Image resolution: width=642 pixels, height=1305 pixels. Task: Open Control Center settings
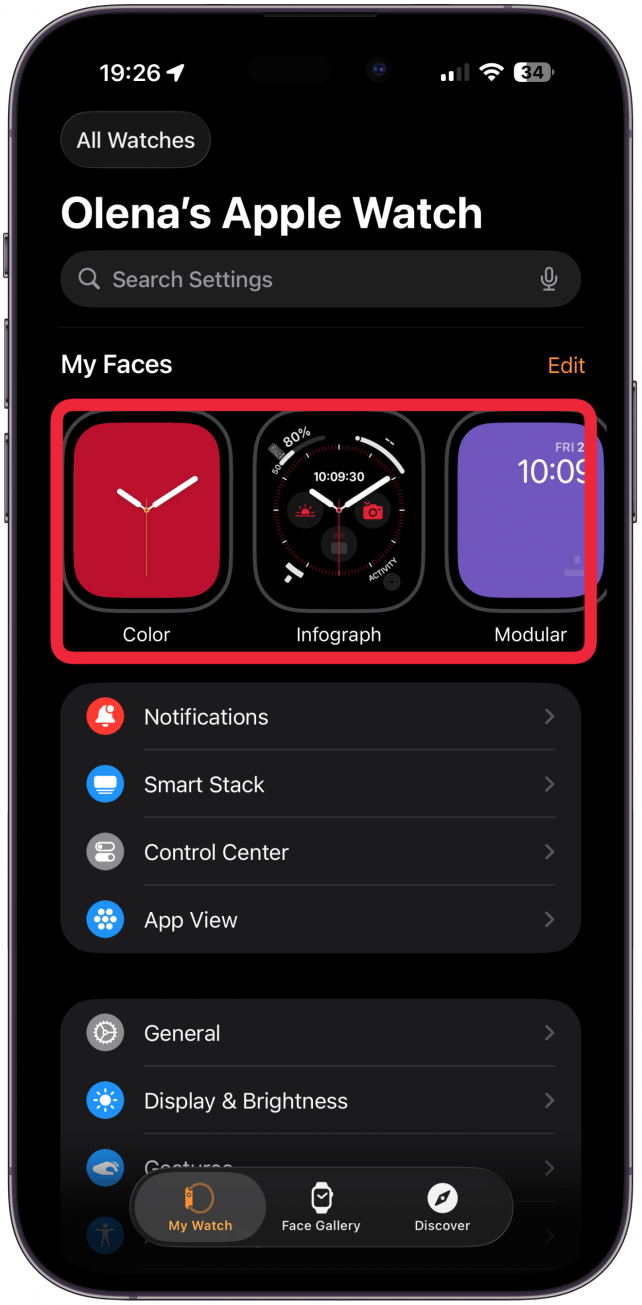coord(320,853)
